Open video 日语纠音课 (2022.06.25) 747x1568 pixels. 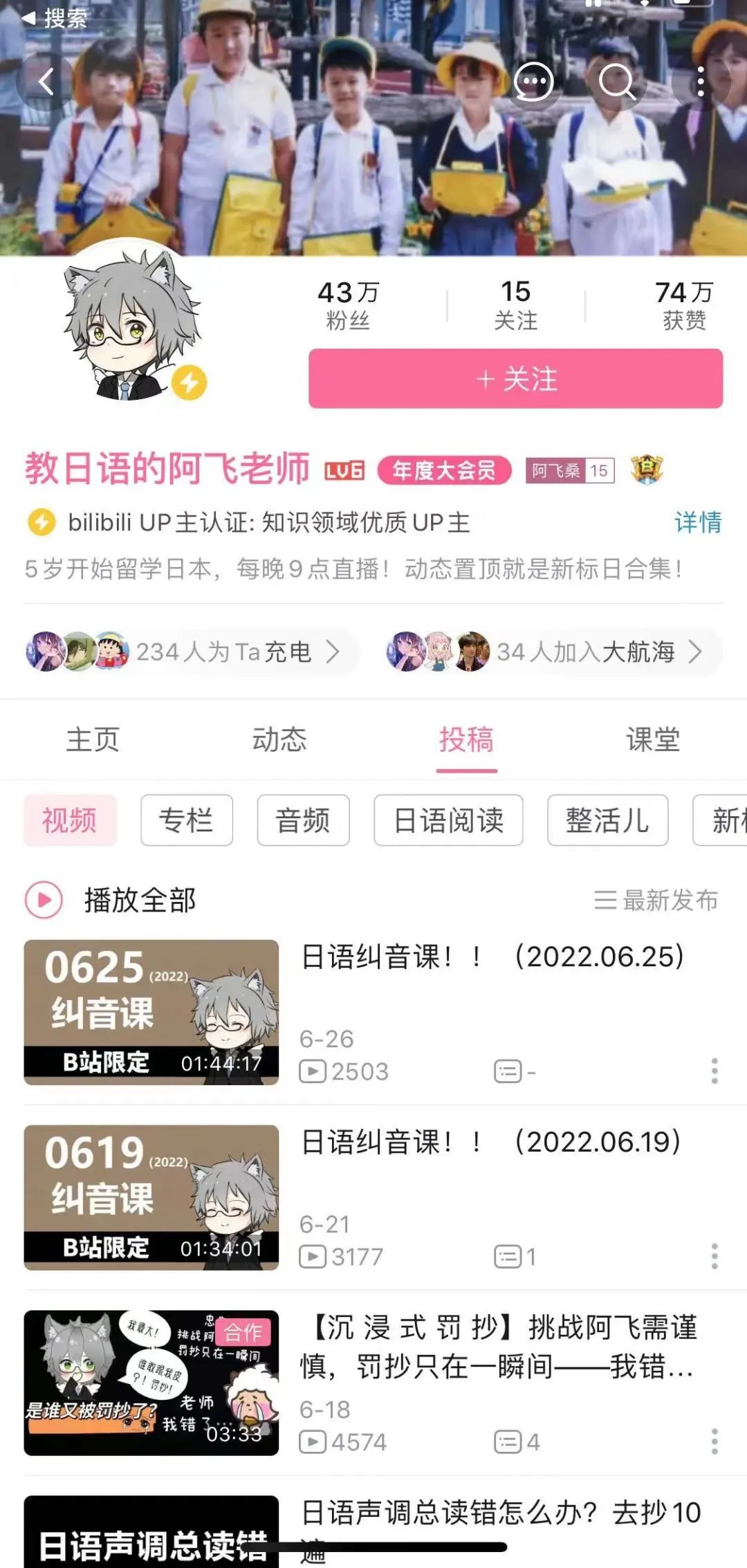(x=492, y=957)
